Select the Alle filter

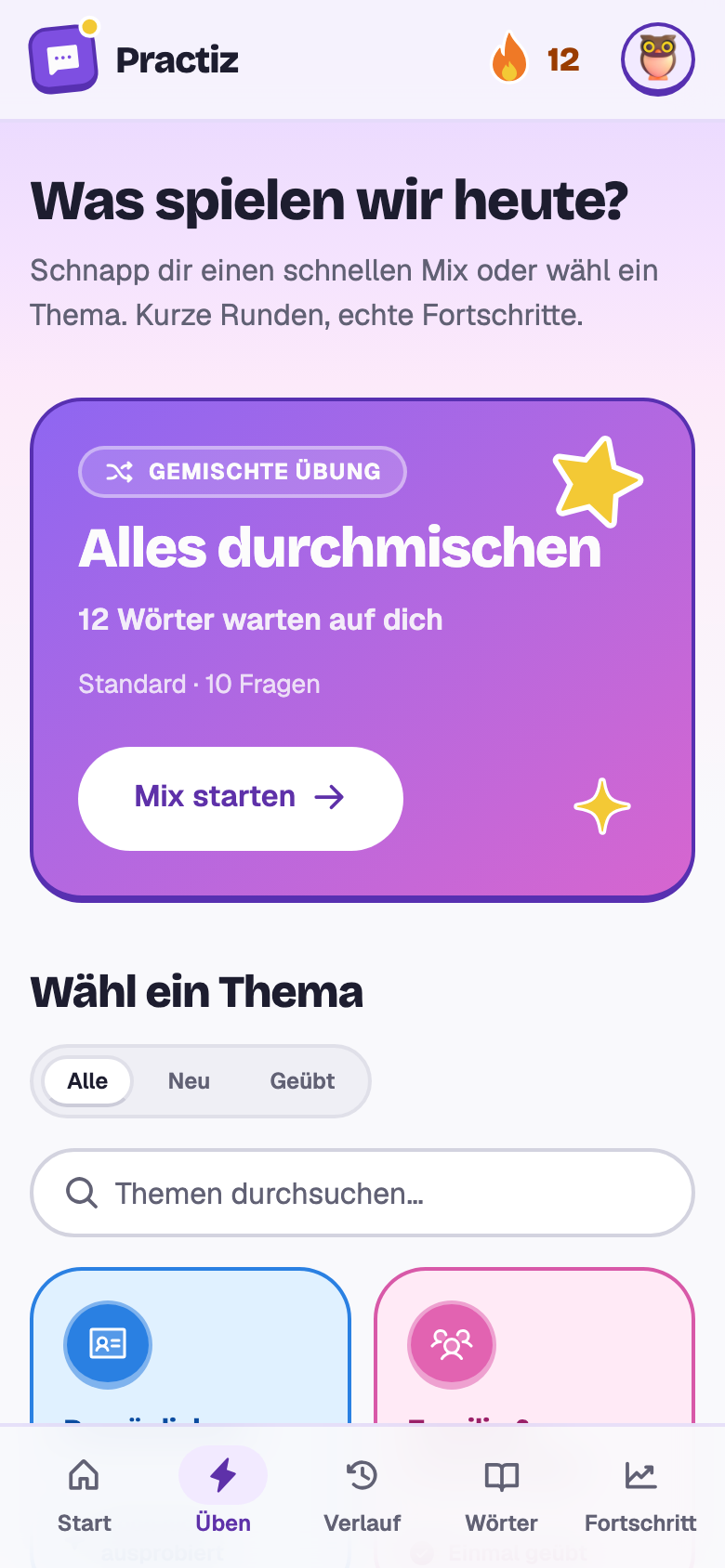[87, 1081]
